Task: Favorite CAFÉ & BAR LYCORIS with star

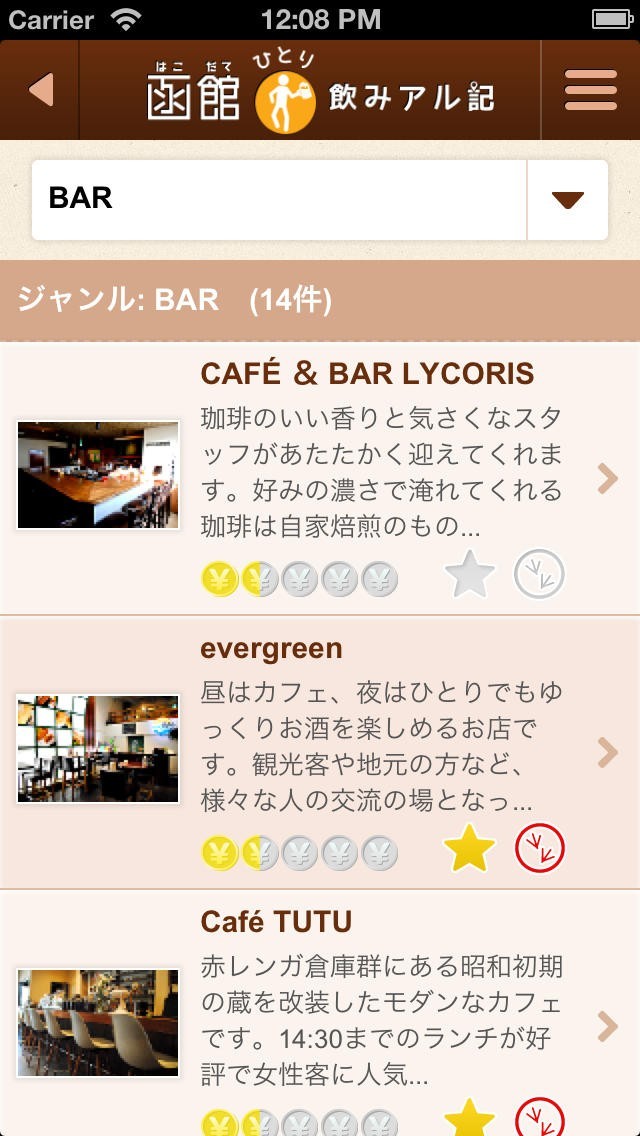Action: (x=469, y=576)
